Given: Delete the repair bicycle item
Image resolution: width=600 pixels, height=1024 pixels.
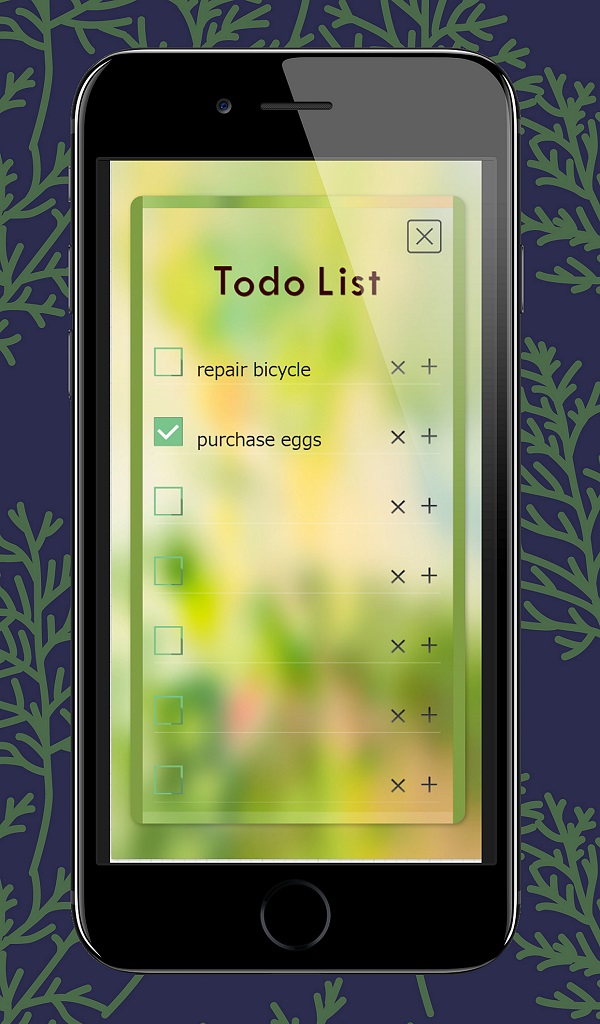Looking at the screenshot, I should point(398,368).
